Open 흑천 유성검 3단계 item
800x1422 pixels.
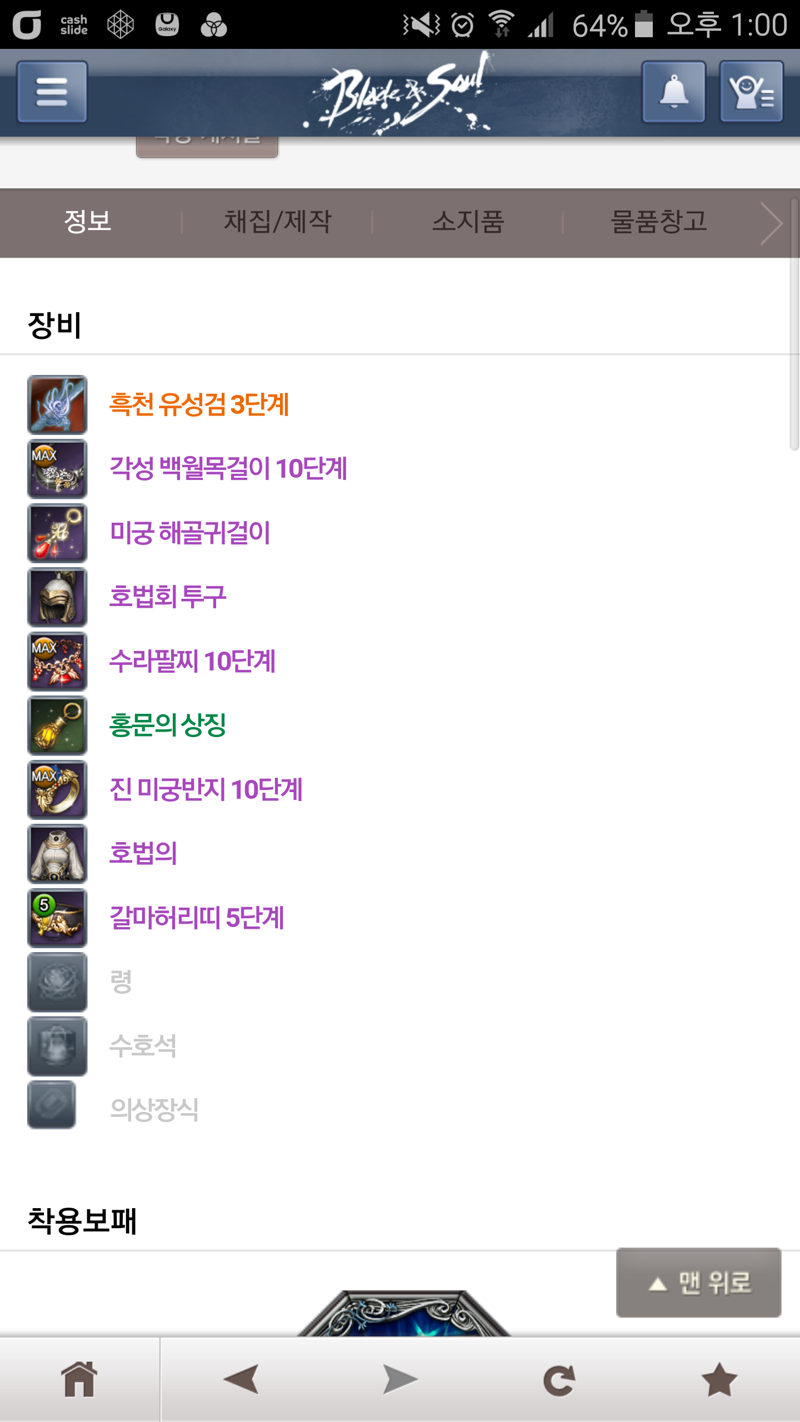pos(199,405)
